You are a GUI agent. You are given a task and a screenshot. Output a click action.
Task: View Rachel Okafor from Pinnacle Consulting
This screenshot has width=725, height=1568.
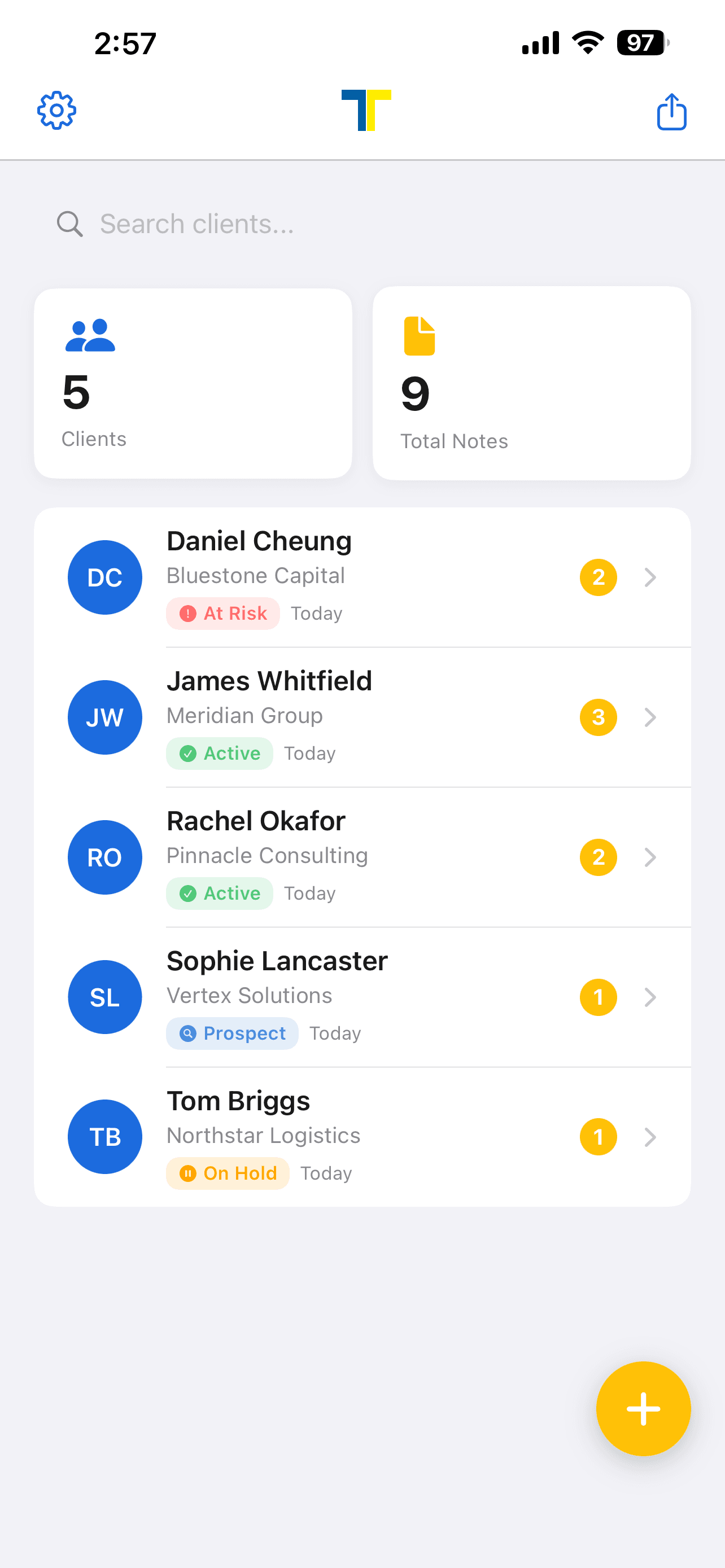click(362, 857)
